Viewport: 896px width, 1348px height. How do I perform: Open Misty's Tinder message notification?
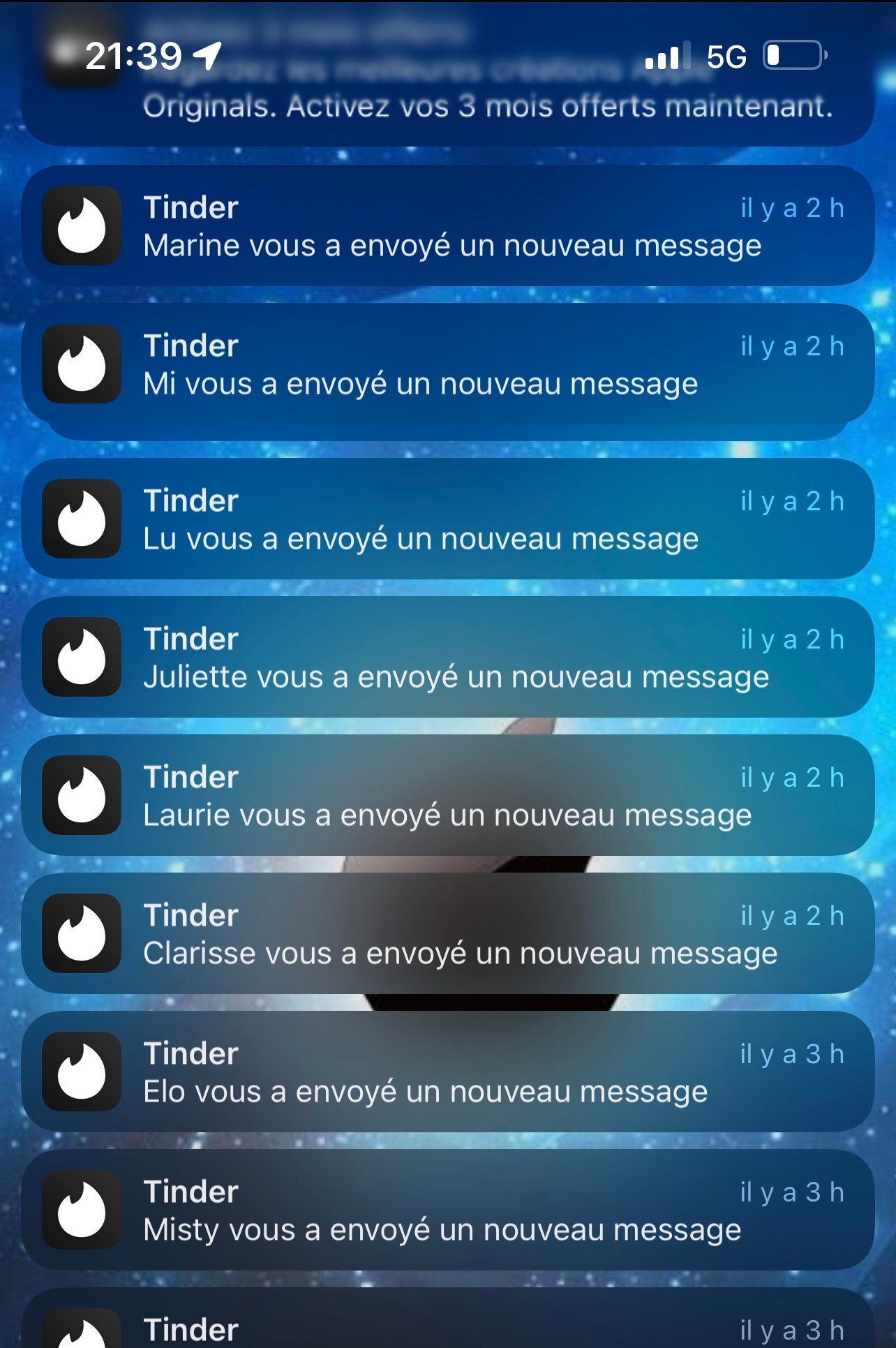tap(447, 1210)
